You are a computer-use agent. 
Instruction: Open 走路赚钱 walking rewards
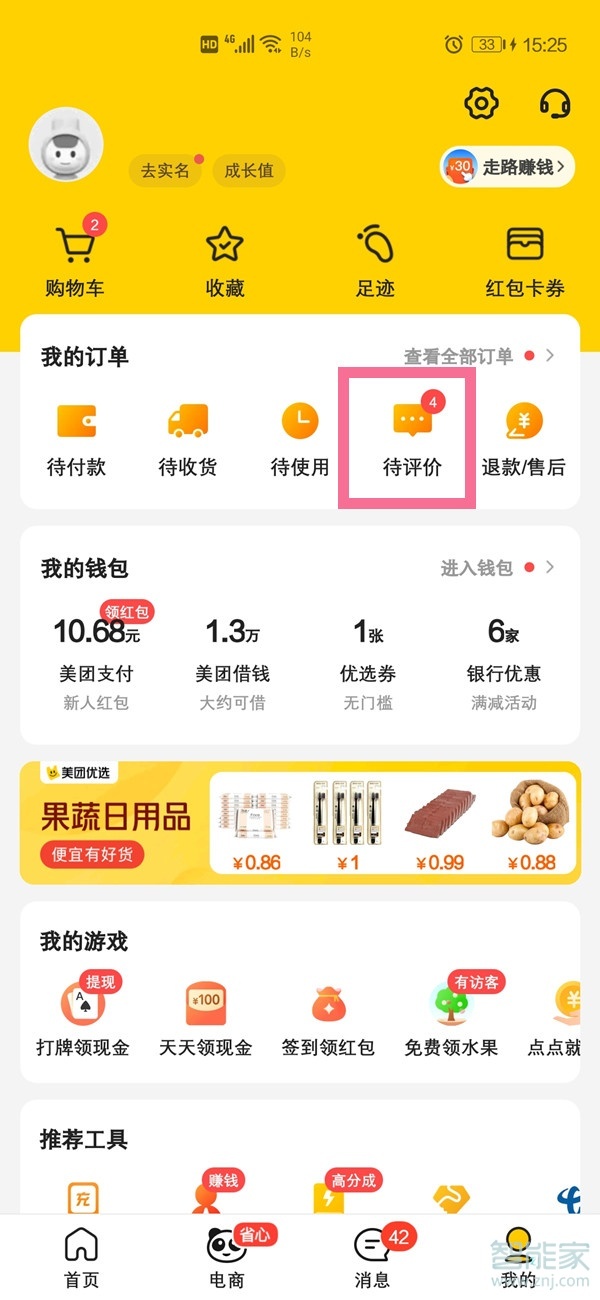(509, 167)
